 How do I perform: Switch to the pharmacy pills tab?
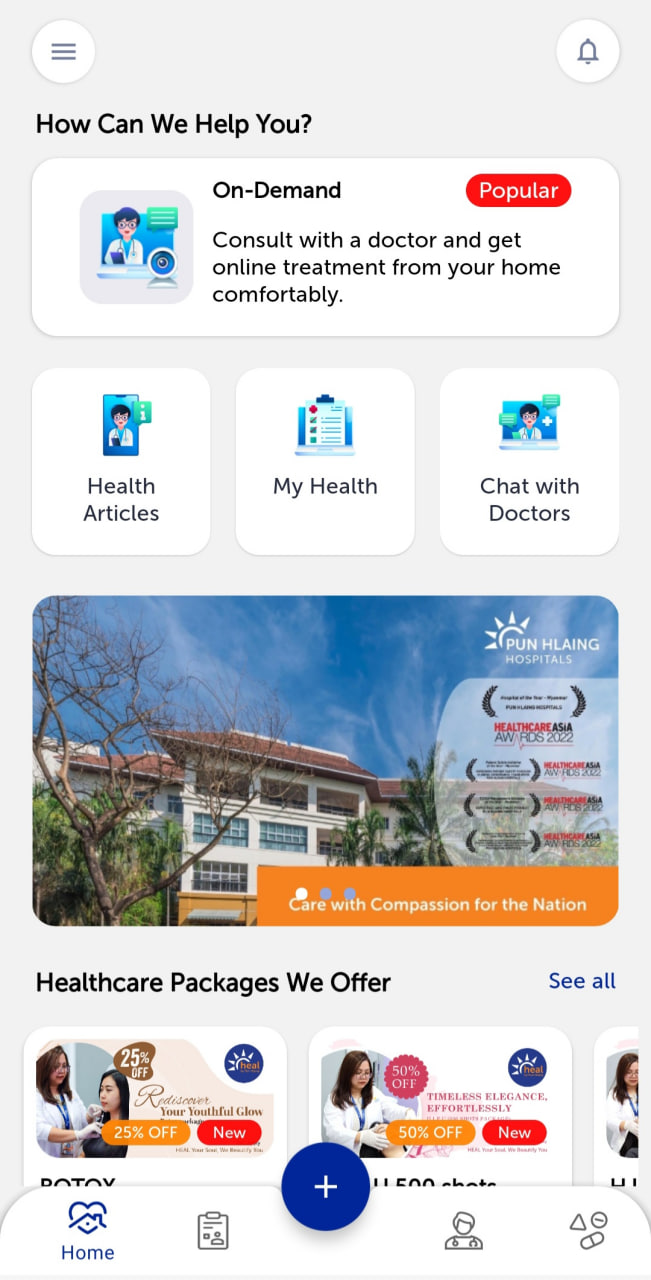tap(588, 1230)
